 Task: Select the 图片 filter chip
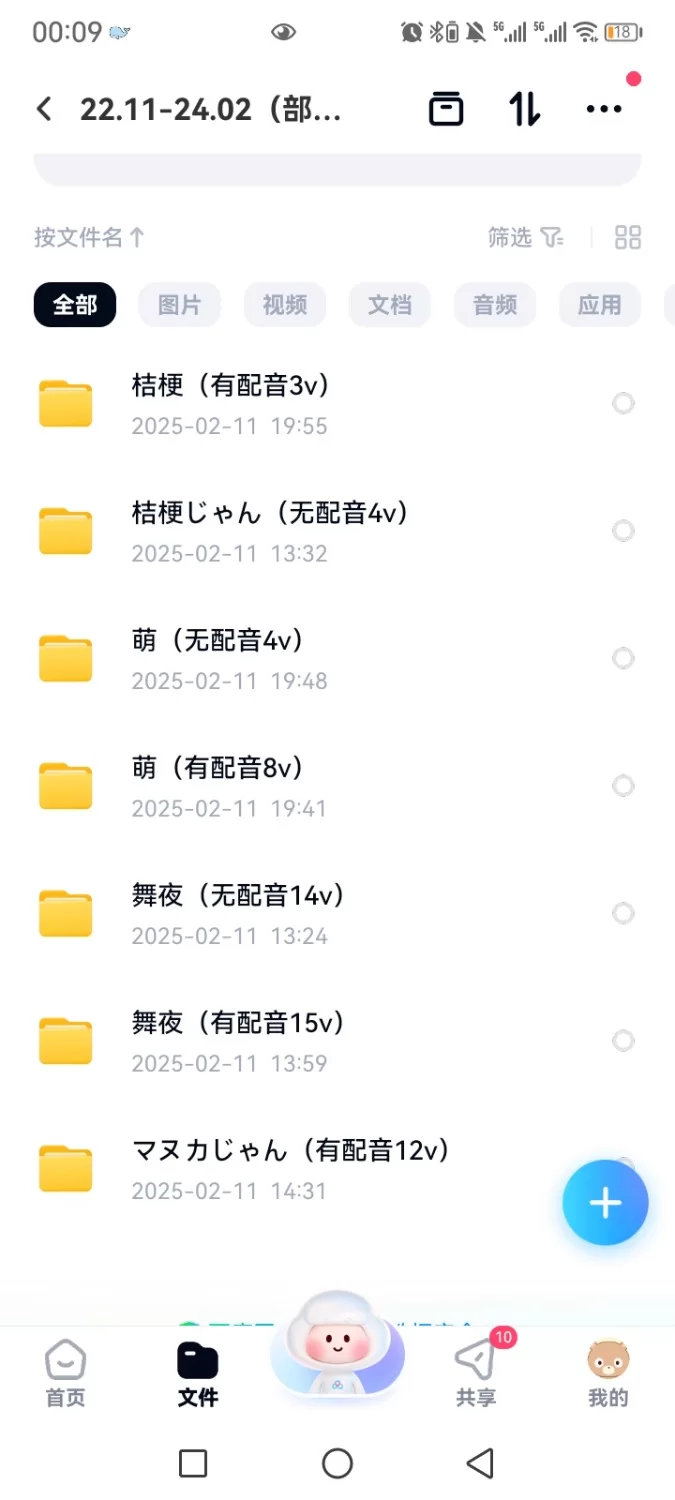(x=180, y=305)
